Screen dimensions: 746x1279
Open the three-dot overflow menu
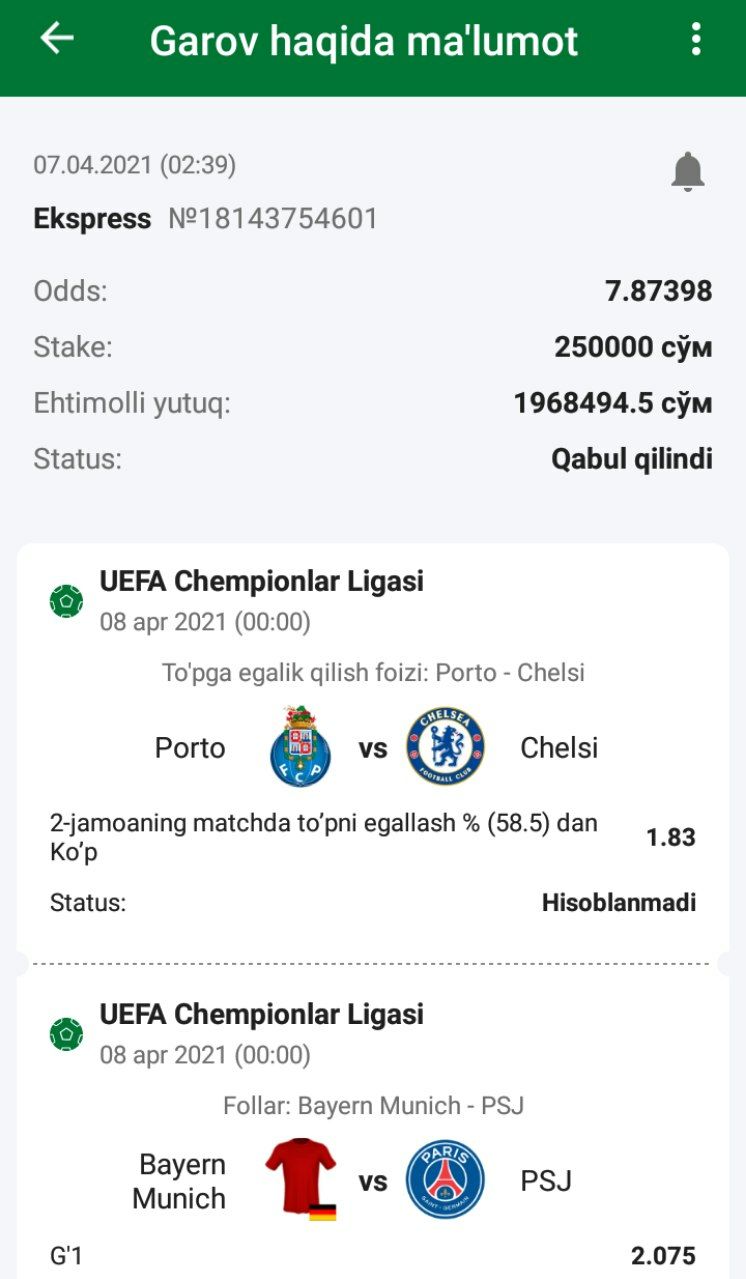696,40
